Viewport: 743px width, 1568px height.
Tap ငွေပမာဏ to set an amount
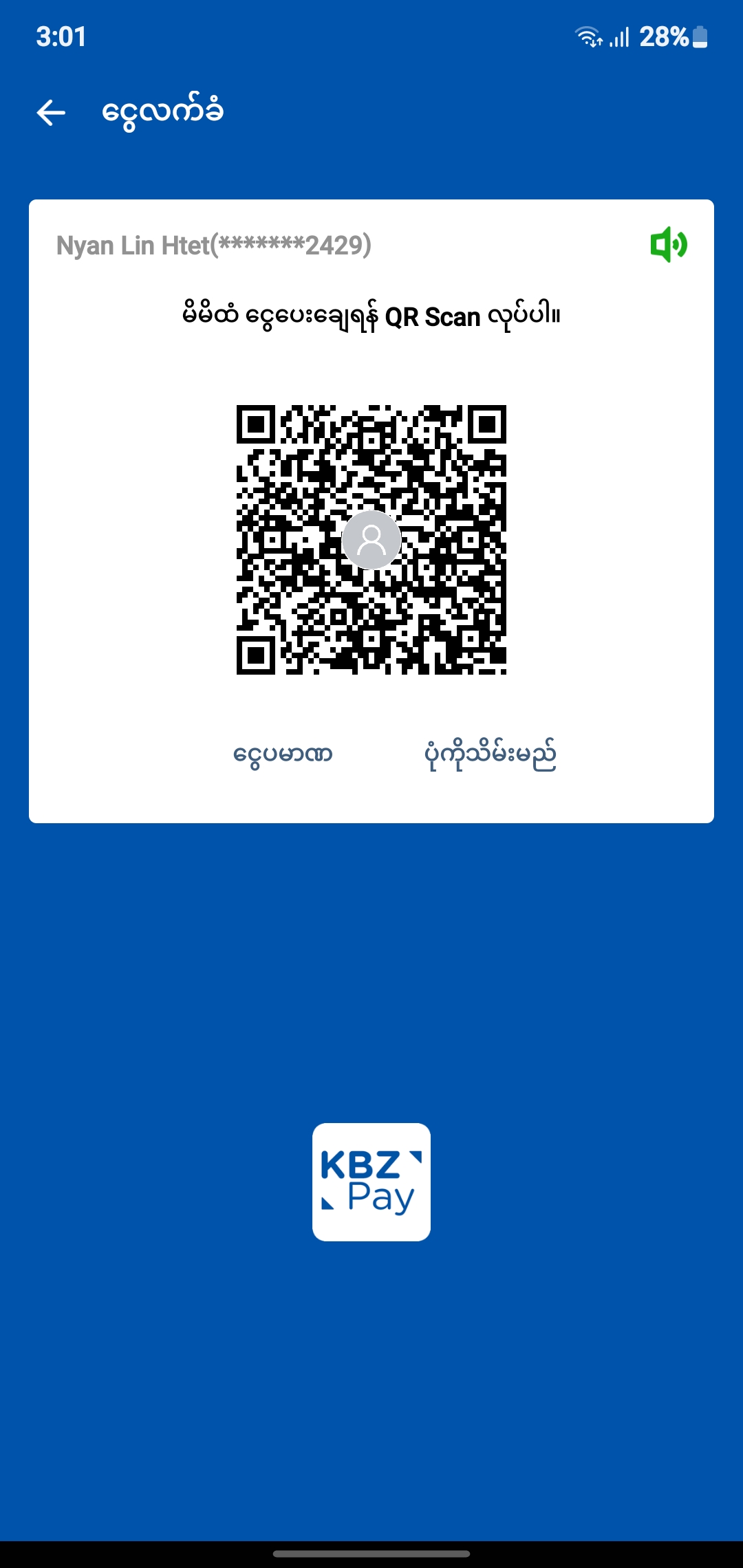point(283,754)
